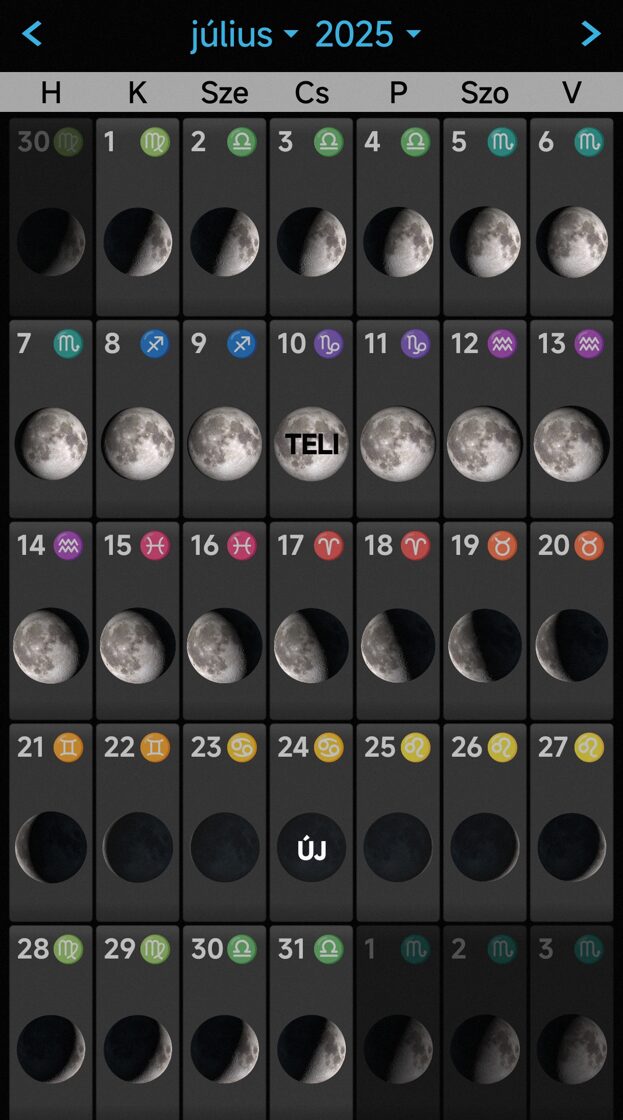Open July 12 moon phase
Viewport: 623px width, 1120px height.
point(485,419)
